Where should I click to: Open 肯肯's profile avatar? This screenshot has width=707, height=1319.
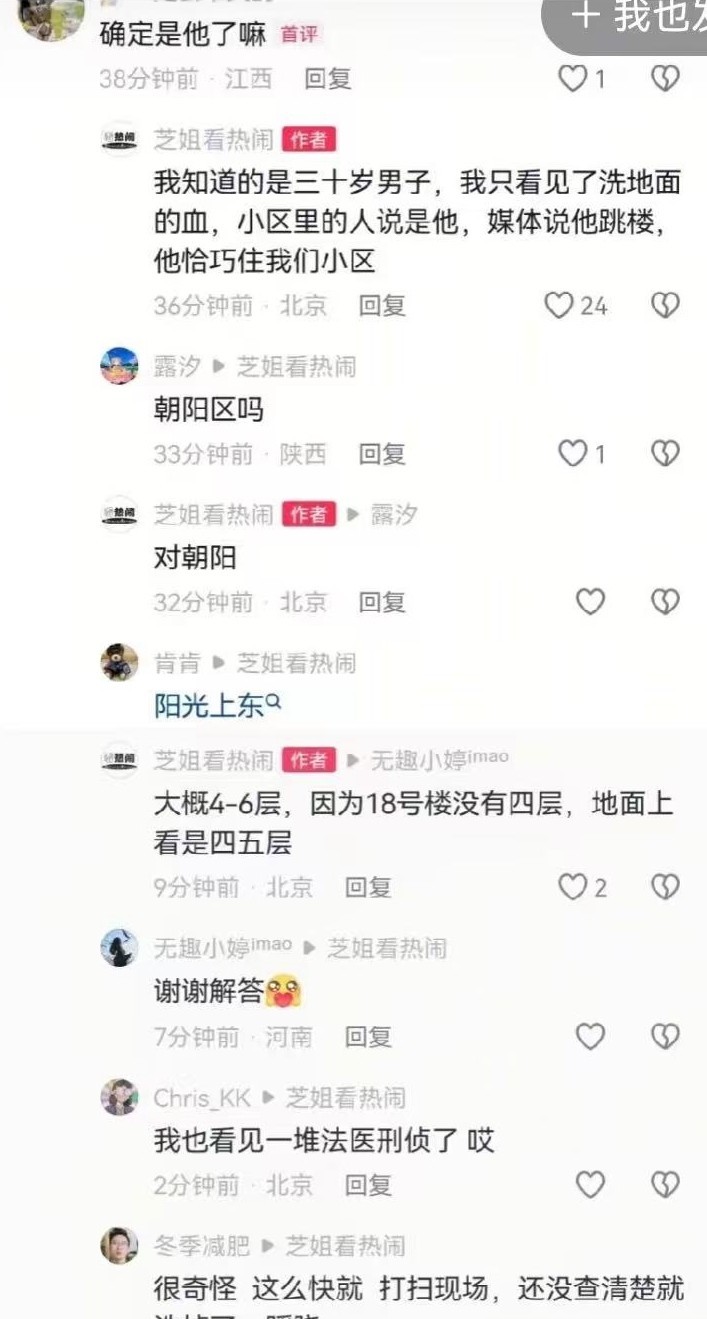(x=119, y=662)
